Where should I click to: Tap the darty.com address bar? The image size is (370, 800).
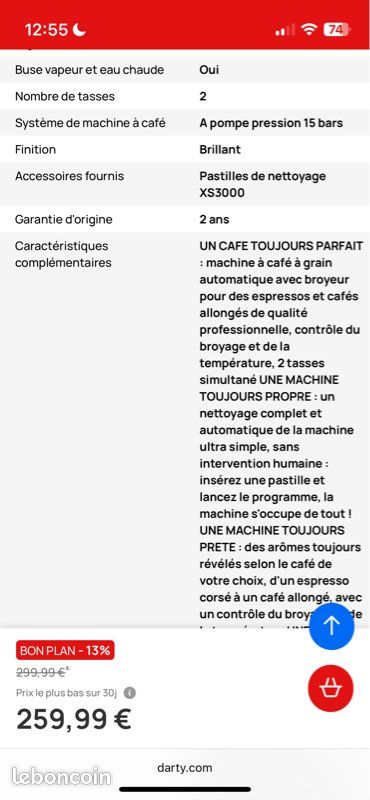pos(185,768)
